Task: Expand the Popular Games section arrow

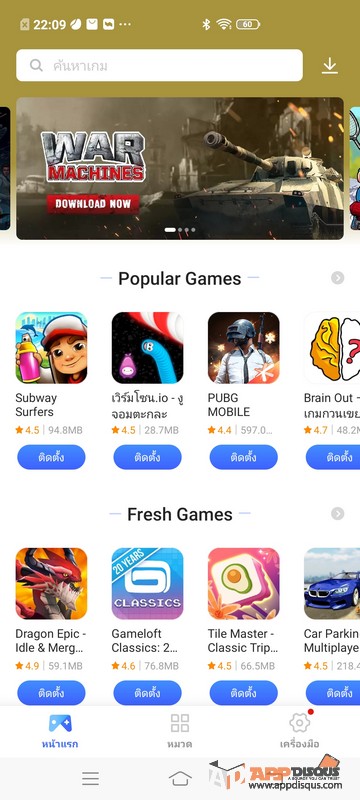Action: [338, 278]
